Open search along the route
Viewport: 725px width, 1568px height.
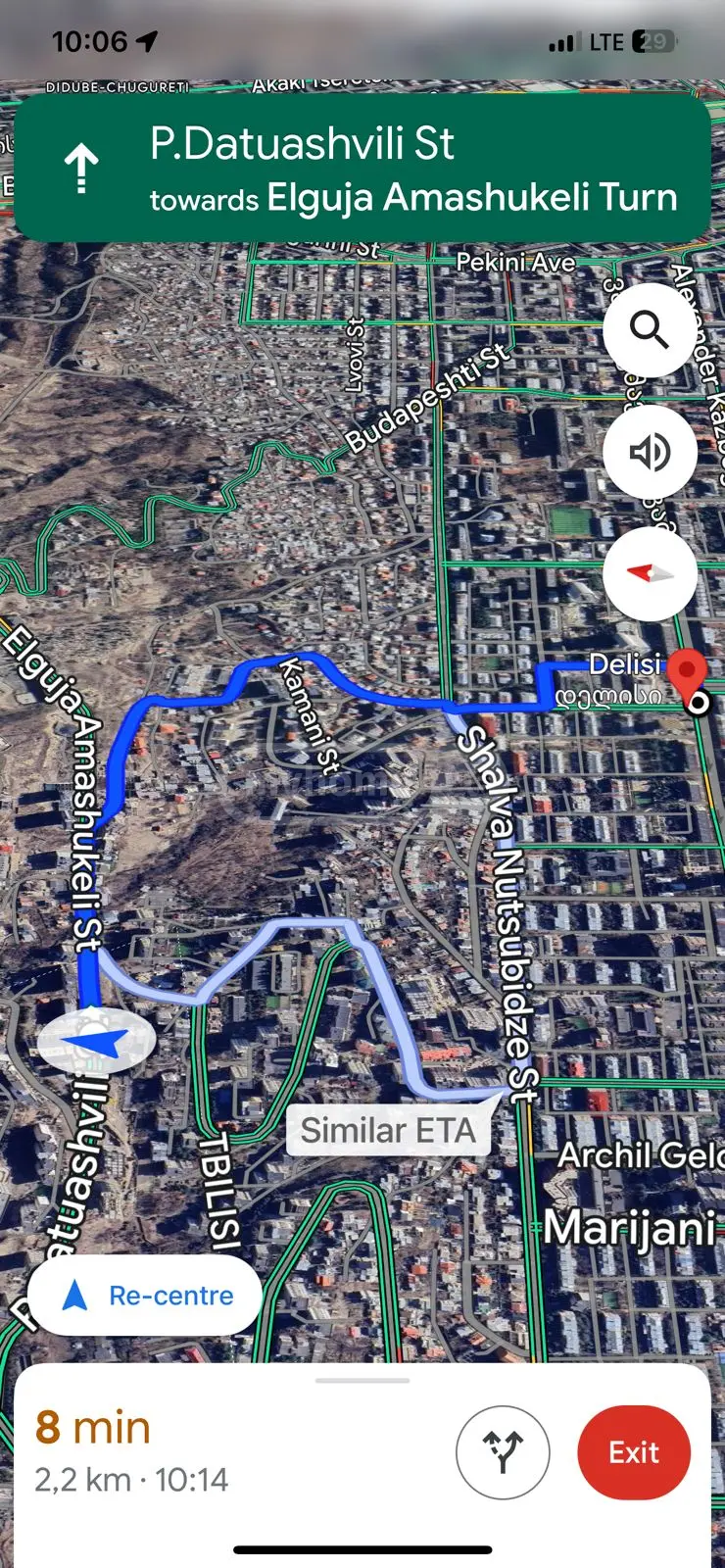tap(649, 330)
